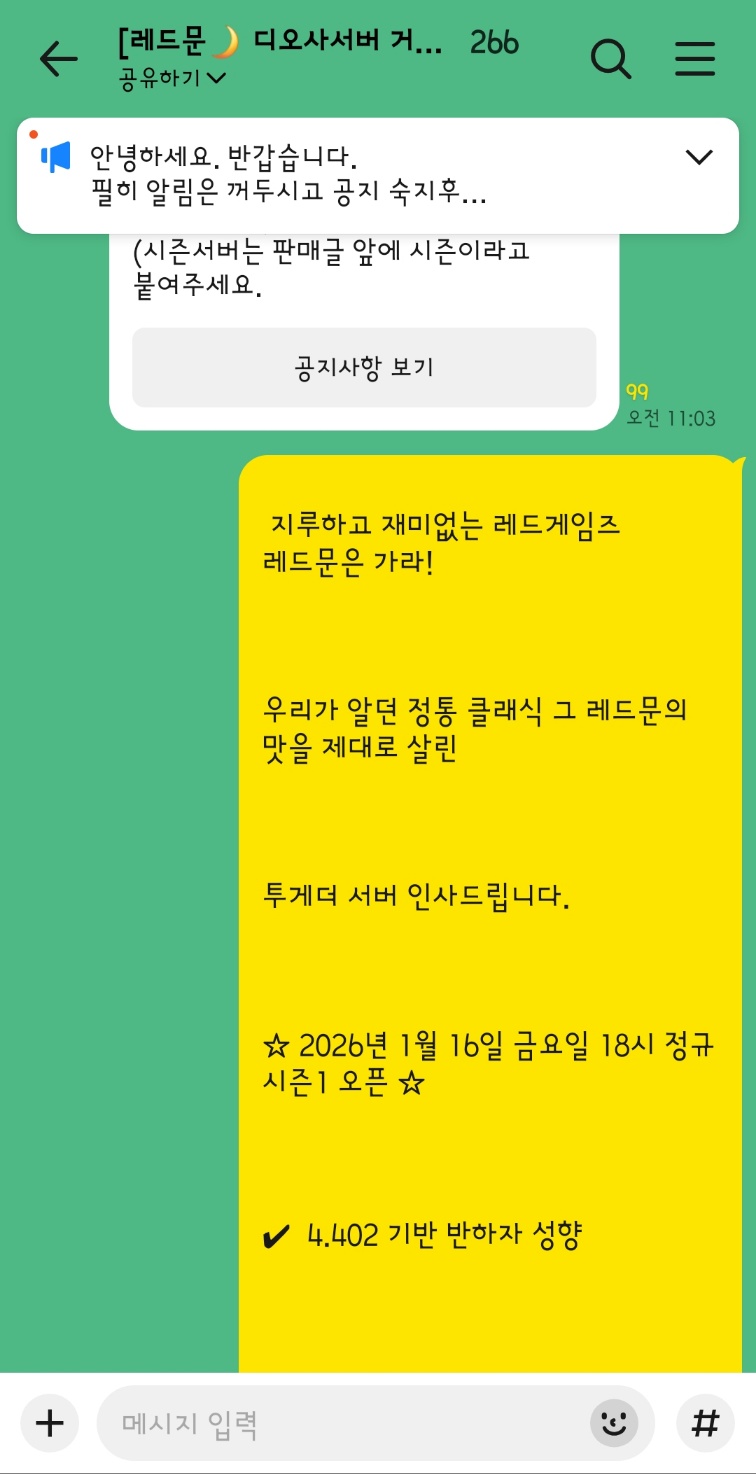Go back from the chat room

pyautogui.click(x=58, y=60)
